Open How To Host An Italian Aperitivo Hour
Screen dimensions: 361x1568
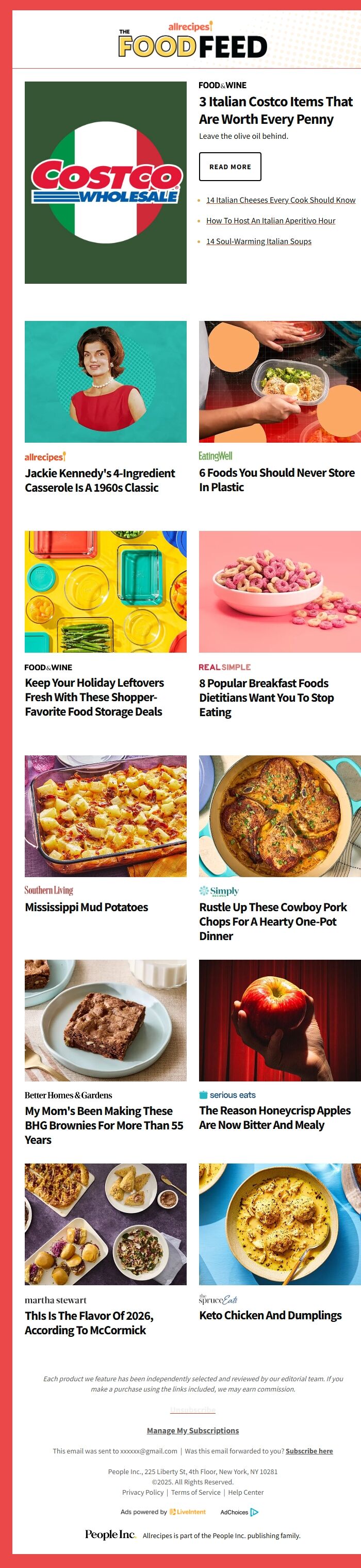270,221
